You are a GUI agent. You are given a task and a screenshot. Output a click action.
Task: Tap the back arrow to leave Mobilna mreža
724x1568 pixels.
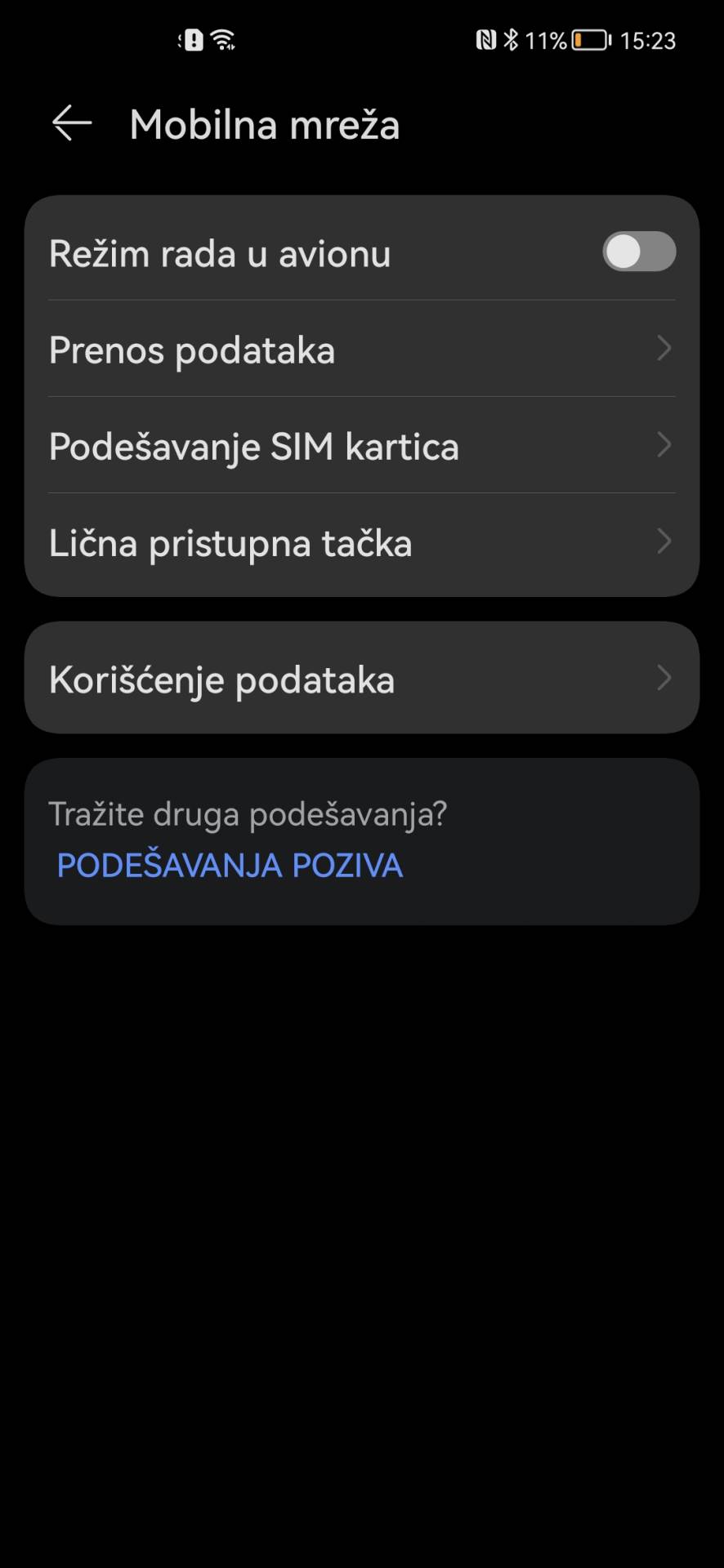[69, 123]
